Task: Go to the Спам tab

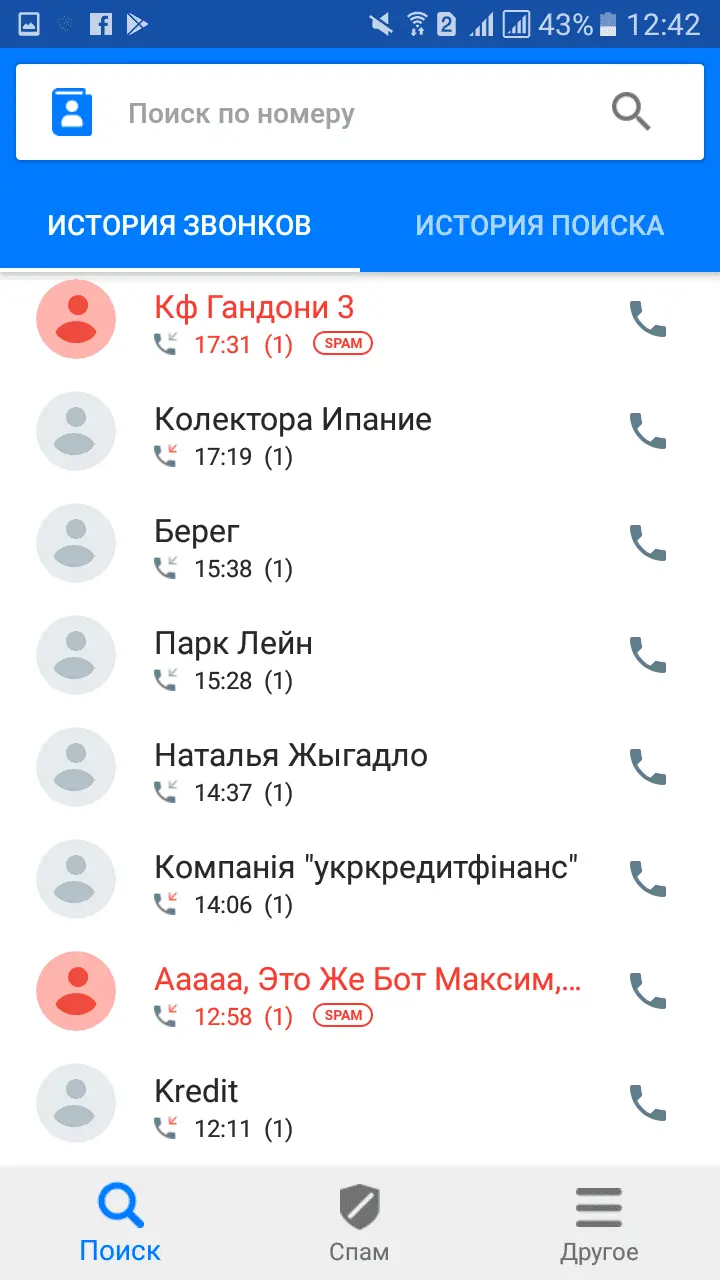Action: click(x=359, y=1224)
